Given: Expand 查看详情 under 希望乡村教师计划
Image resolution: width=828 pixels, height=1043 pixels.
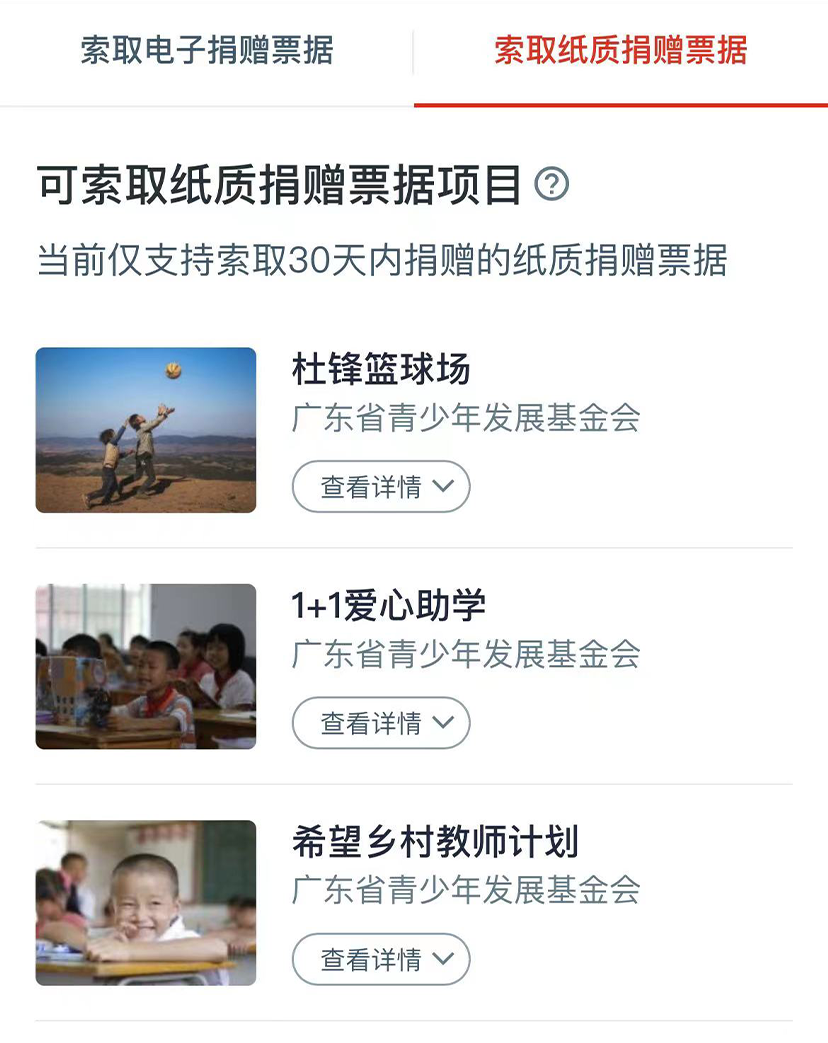Looking at the screenshot, I should point(380,960).
